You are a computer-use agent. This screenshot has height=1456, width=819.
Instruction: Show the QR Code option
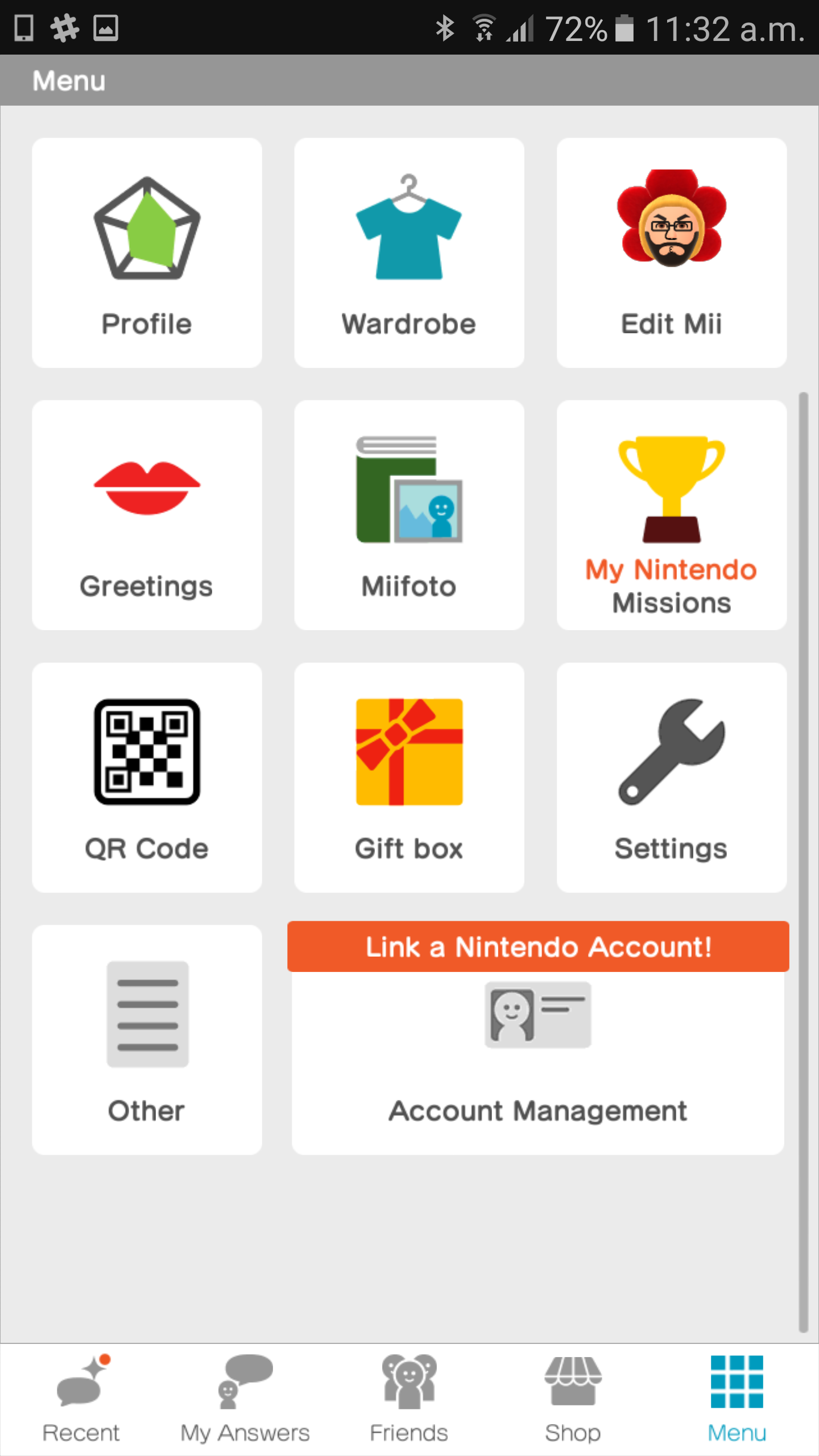coord(147,777)
